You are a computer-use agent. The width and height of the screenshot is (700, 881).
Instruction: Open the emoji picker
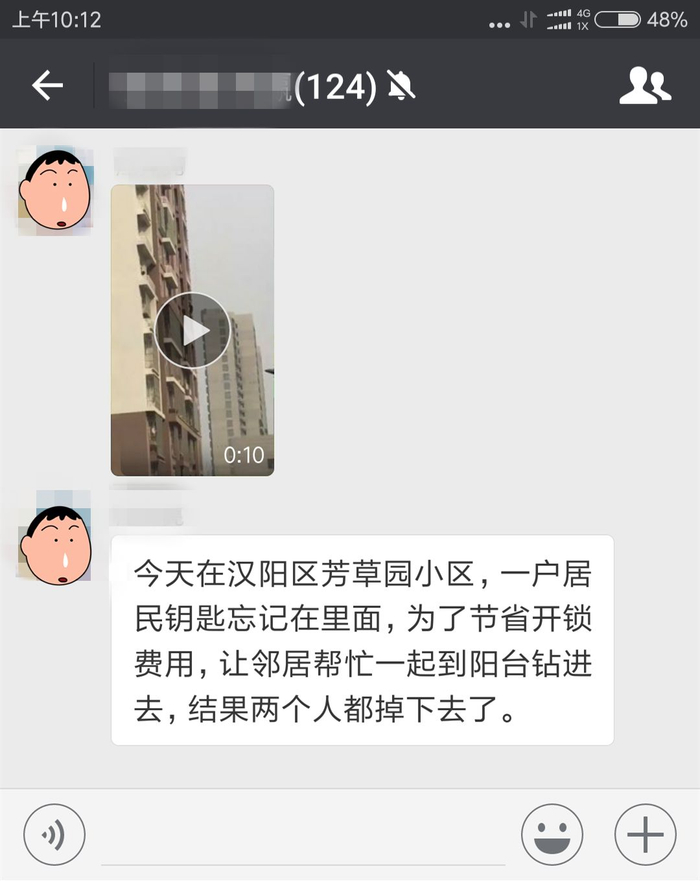point(552,834)
